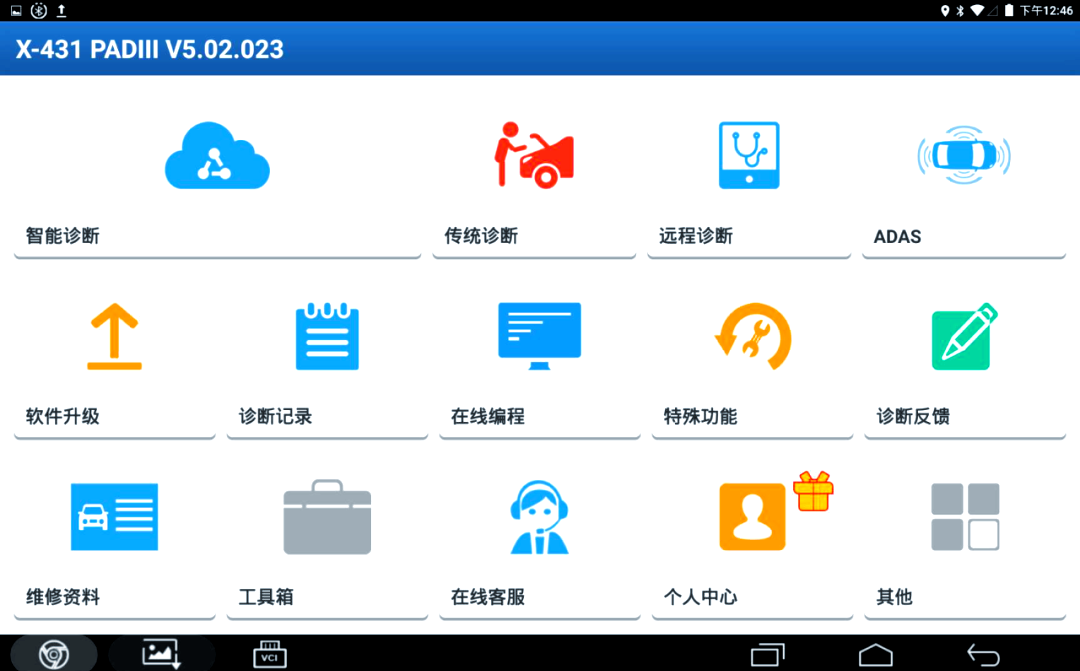Viewport: 1080px width, 671px height.
Task: Tap the system home button
Action: [x=876, y=654]
